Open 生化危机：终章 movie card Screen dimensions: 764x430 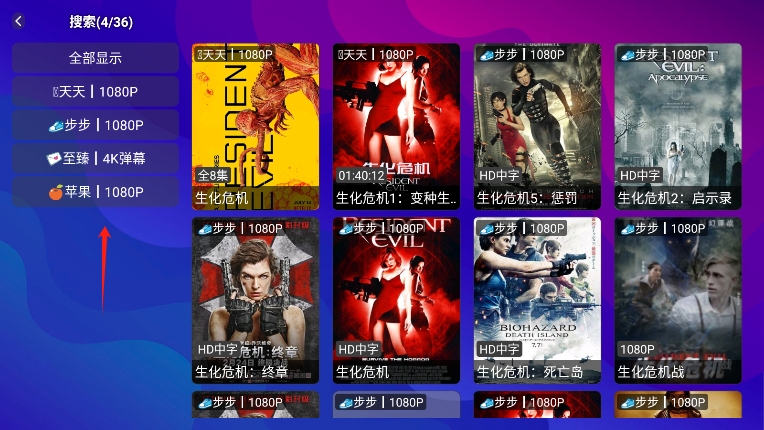[255, 300]
